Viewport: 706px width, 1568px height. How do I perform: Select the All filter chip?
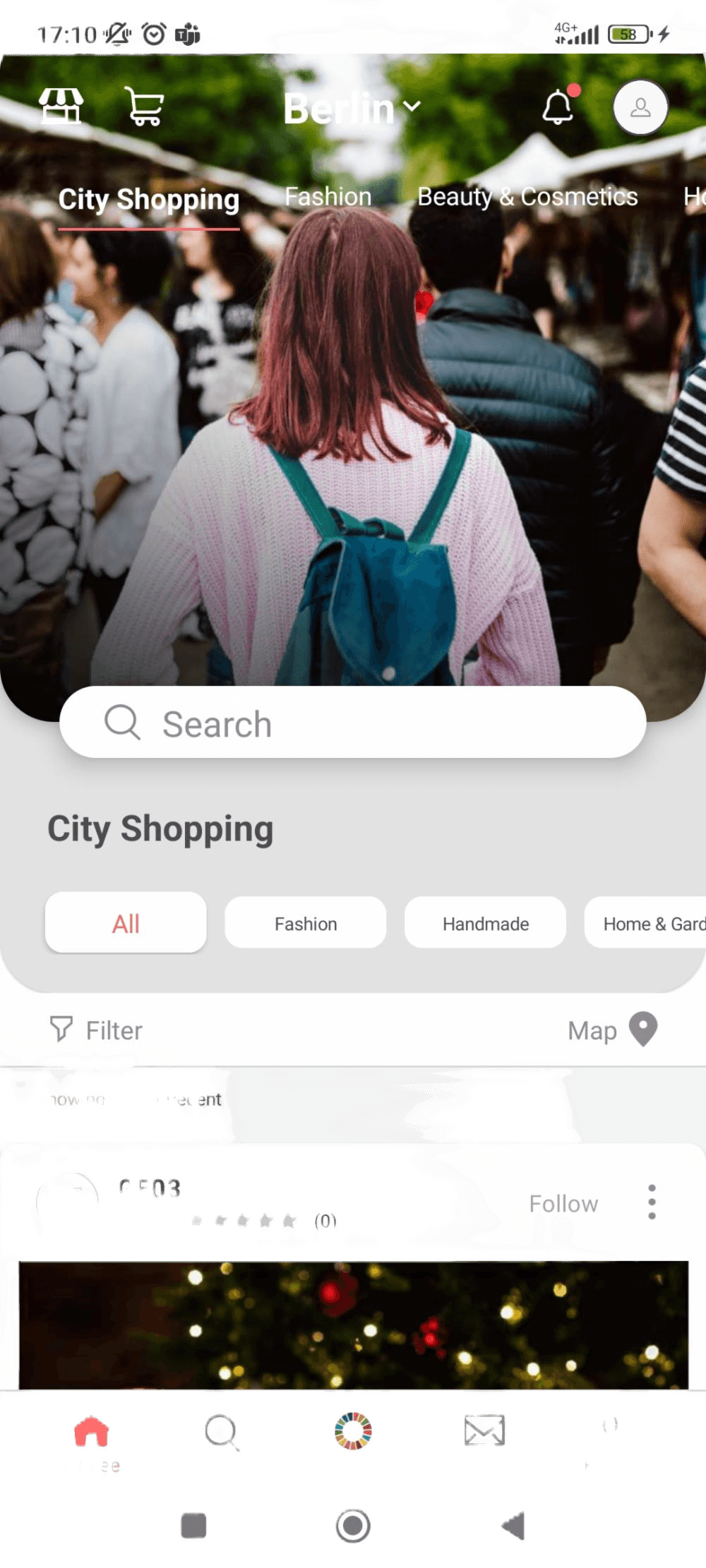pyautogui.click(x=126, y=923)
